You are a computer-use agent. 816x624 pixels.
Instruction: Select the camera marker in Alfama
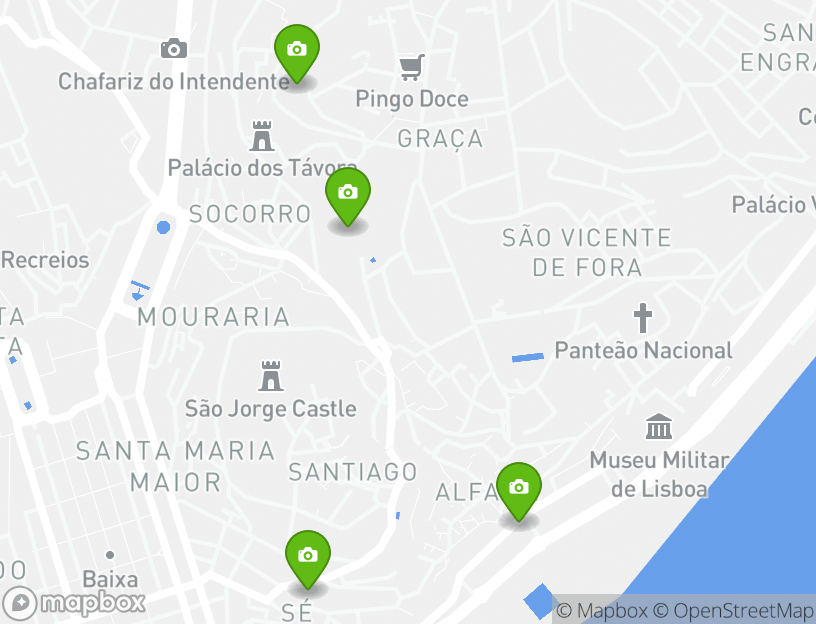pos(518,488)
